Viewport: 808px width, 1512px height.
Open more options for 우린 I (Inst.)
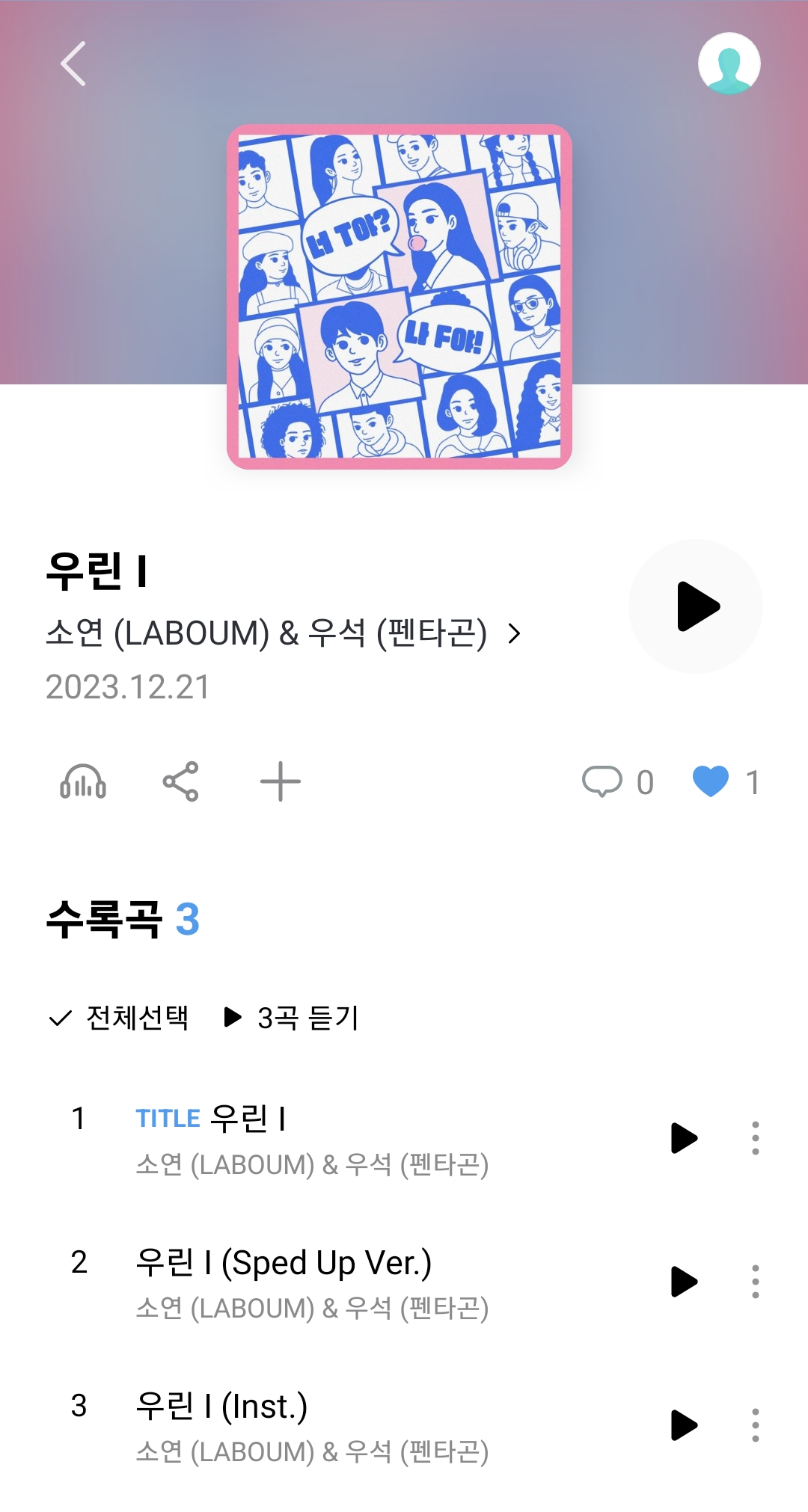pyautogui.click(x=756, y=1425)
